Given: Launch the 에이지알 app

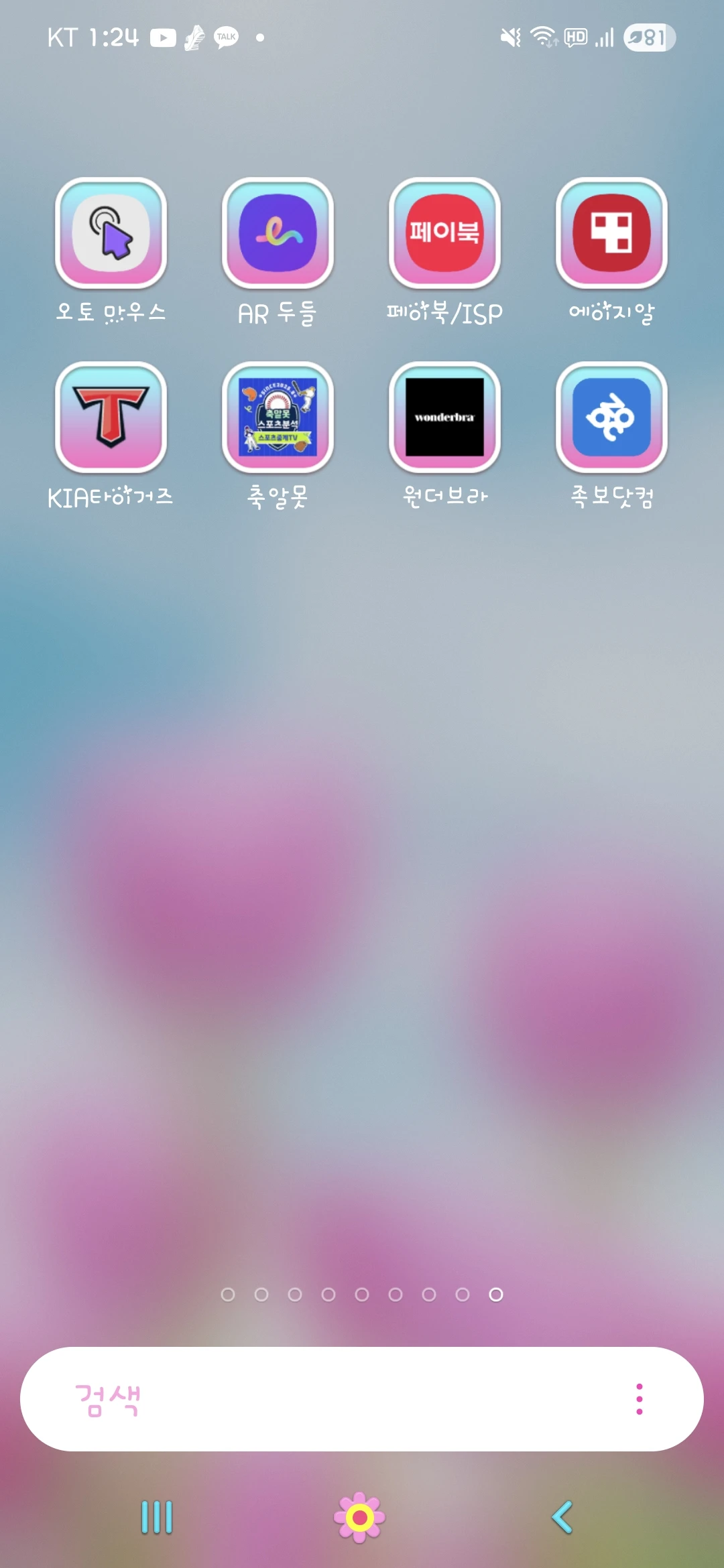Looking at the screenshot, I should [611, 233].
